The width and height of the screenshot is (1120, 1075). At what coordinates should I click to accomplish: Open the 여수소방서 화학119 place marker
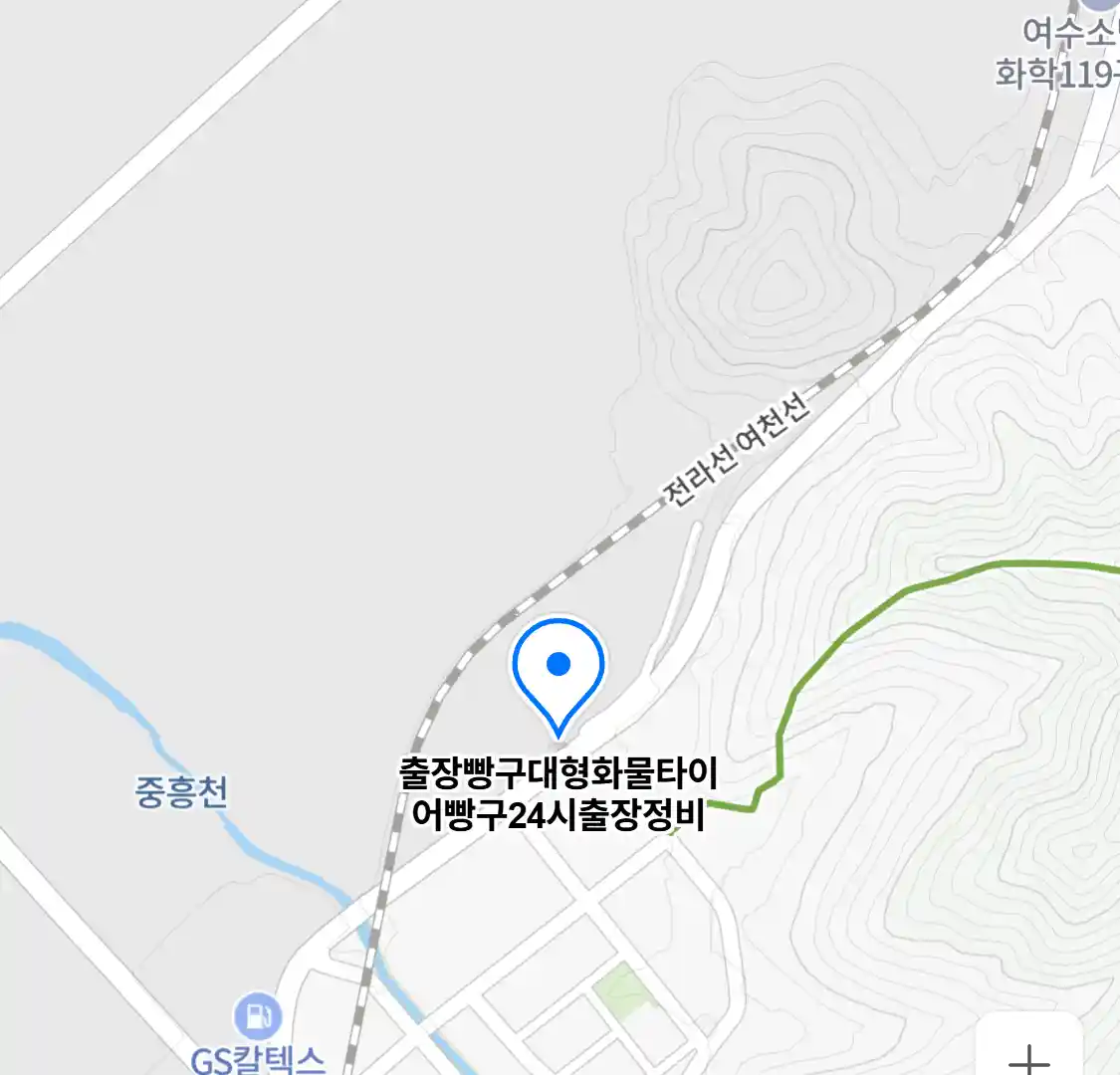click(1101, 6)
